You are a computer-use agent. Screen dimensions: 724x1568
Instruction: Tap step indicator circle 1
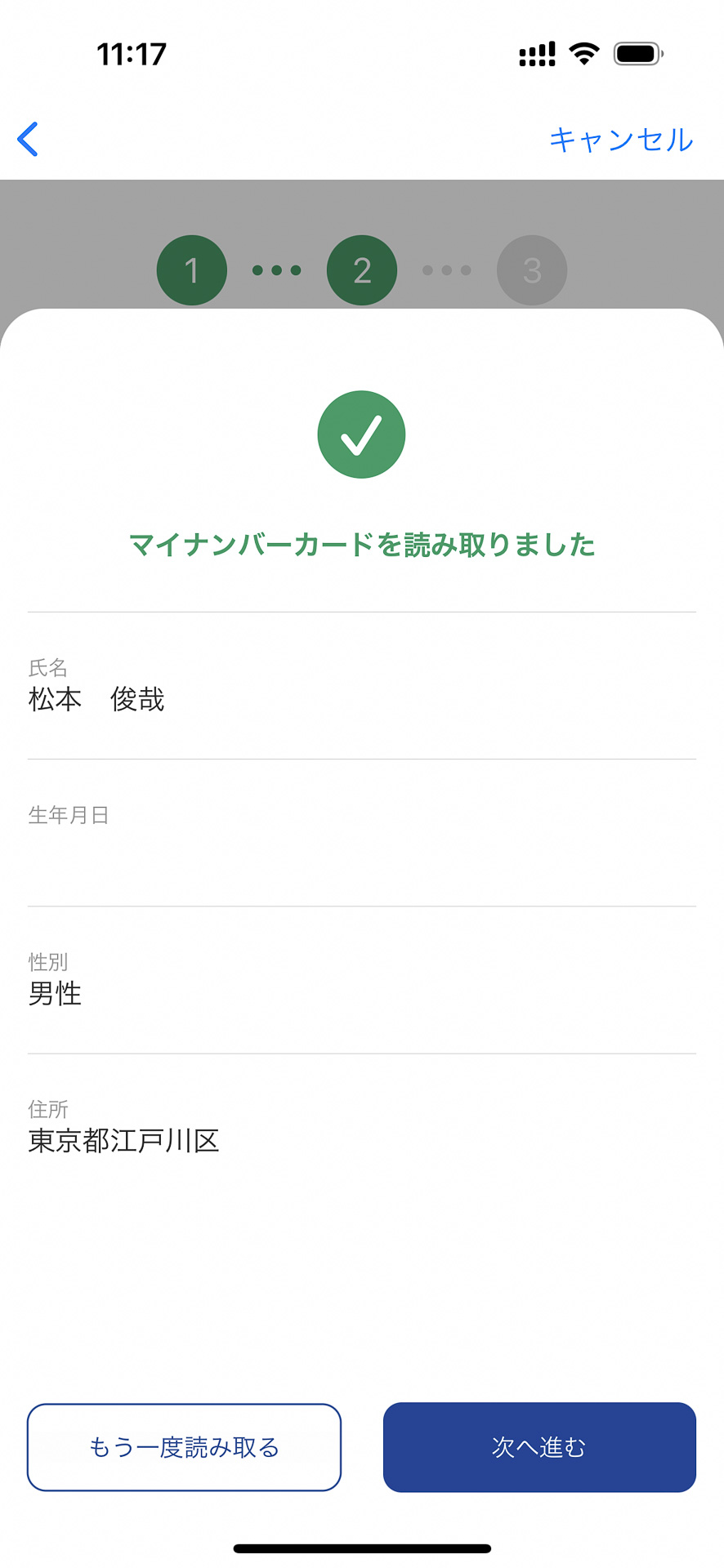(191, 269)
